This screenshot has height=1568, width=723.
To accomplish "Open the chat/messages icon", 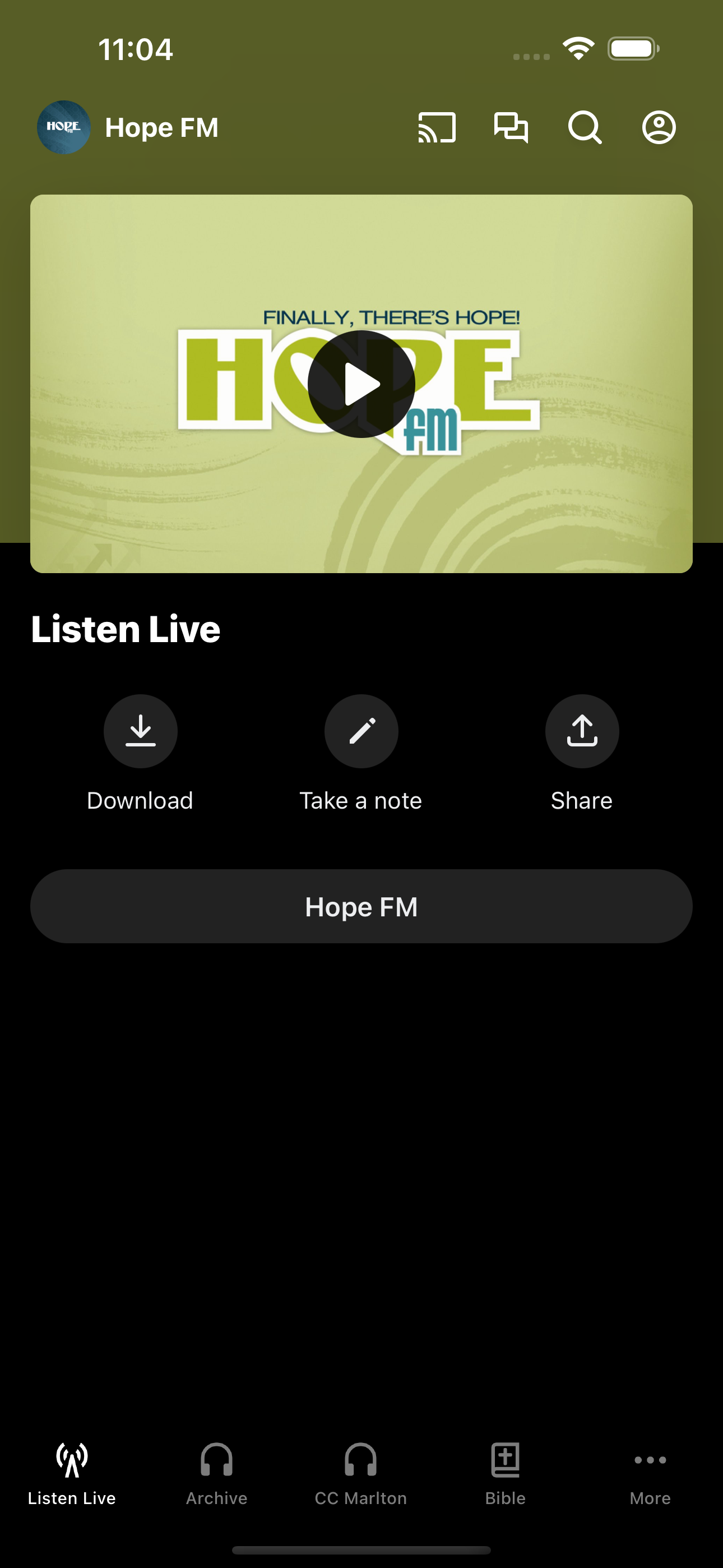I will (x=510, y=127).
